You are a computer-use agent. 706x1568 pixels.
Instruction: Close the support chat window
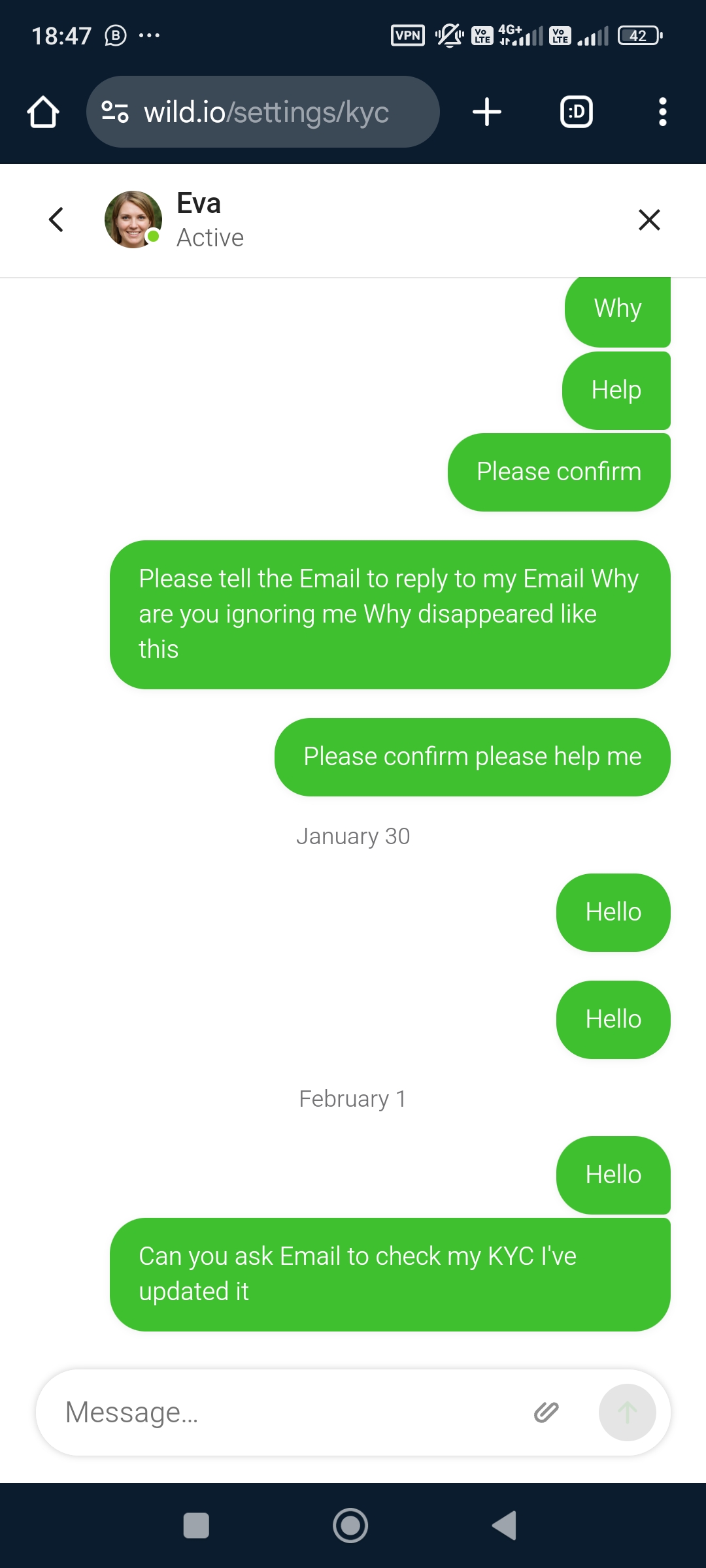pyautogui.click(x=649, y=220)
